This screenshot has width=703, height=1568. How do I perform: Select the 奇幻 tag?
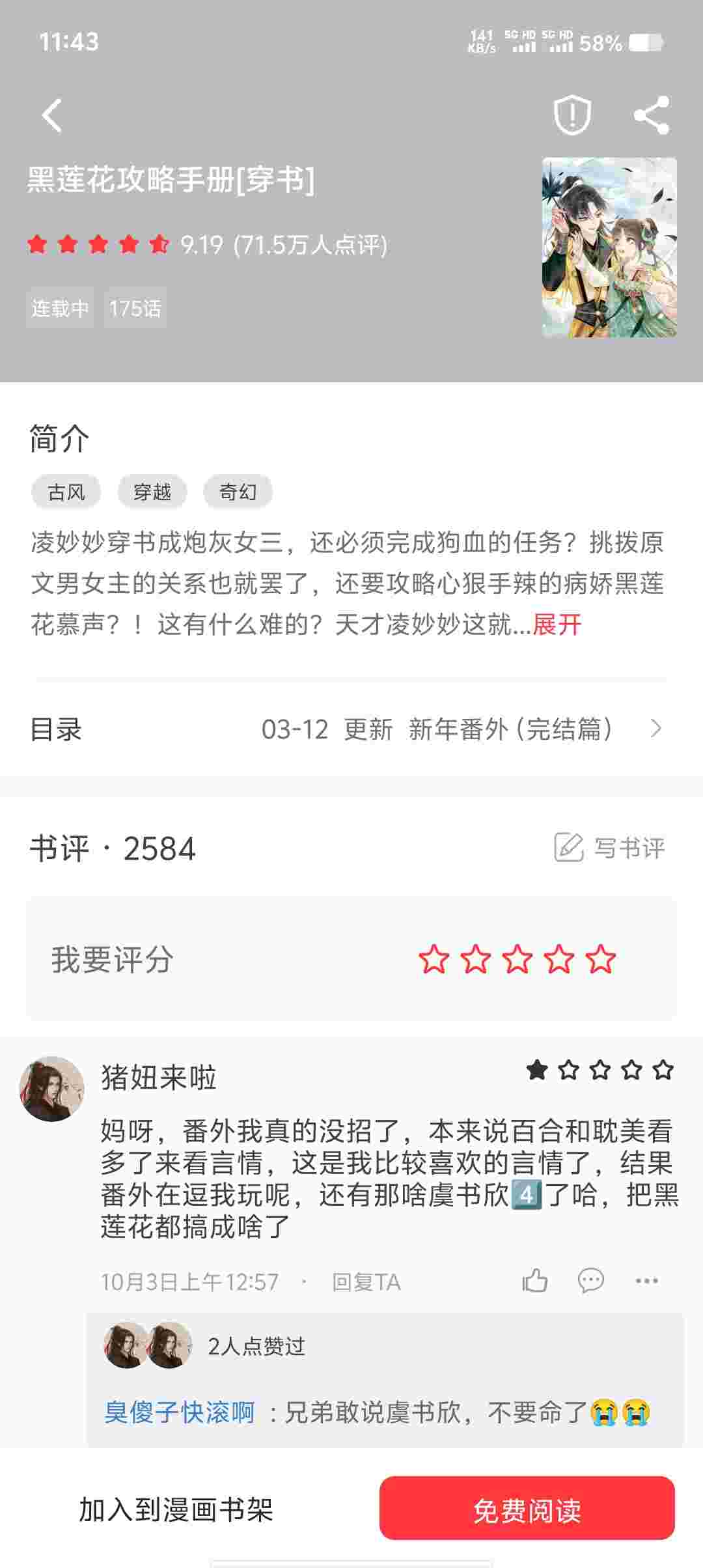coord(238,492)
